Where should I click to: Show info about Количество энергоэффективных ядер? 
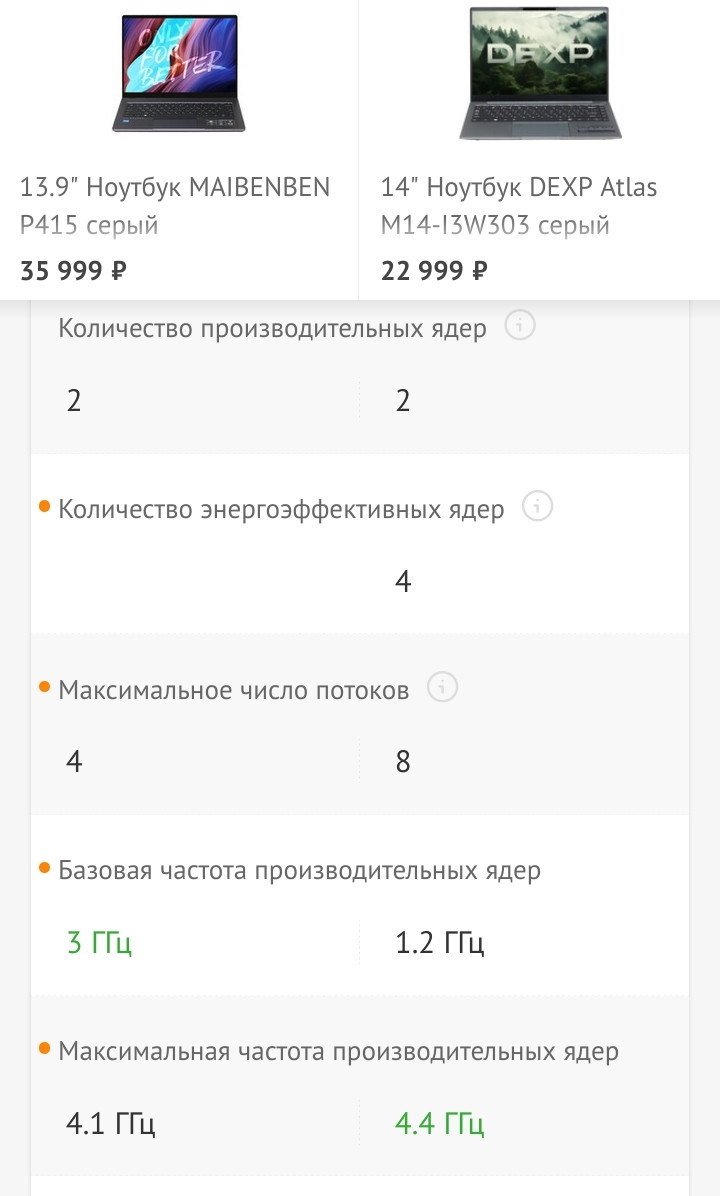pyautogui.click(x=537, y=506)
